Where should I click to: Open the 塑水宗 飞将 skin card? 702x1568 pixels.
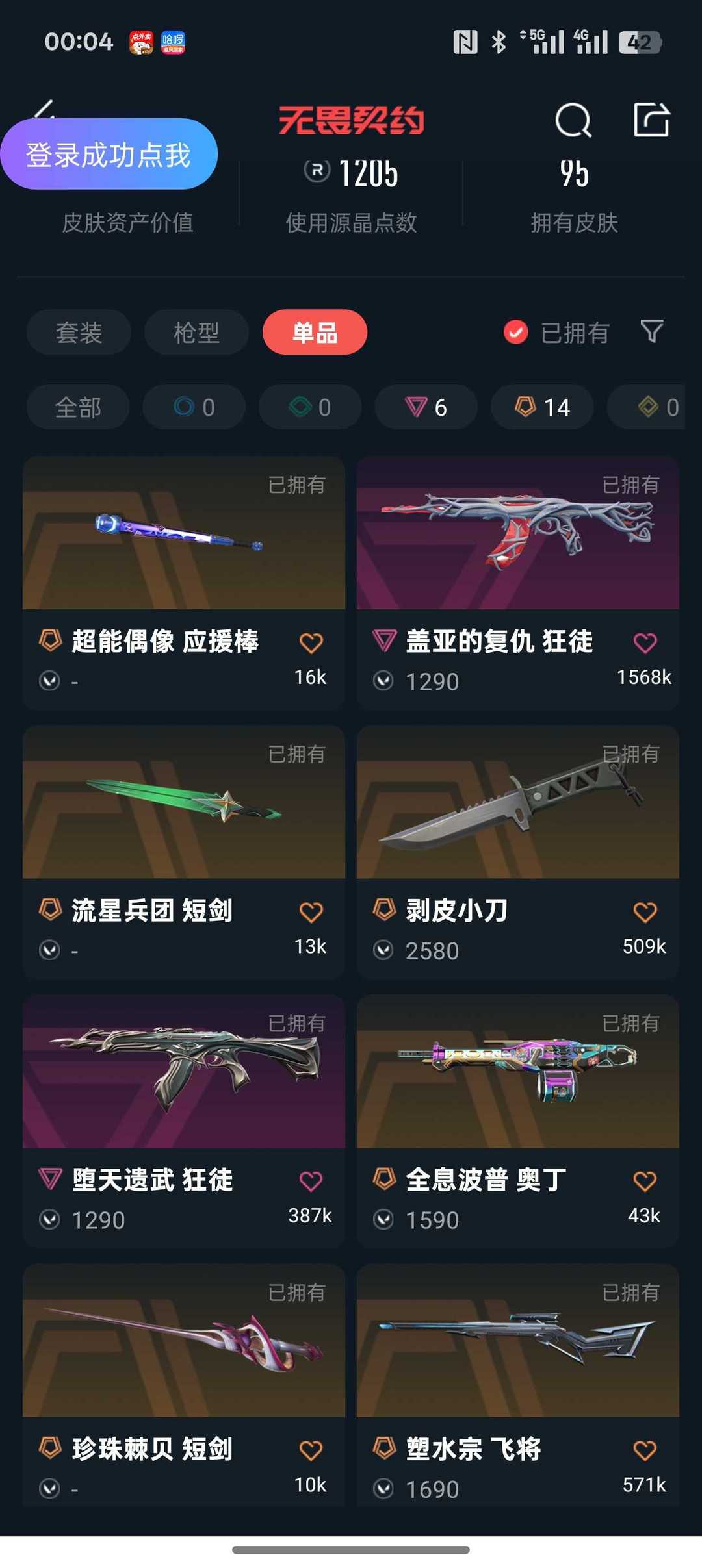click(x=518, y=1385)
